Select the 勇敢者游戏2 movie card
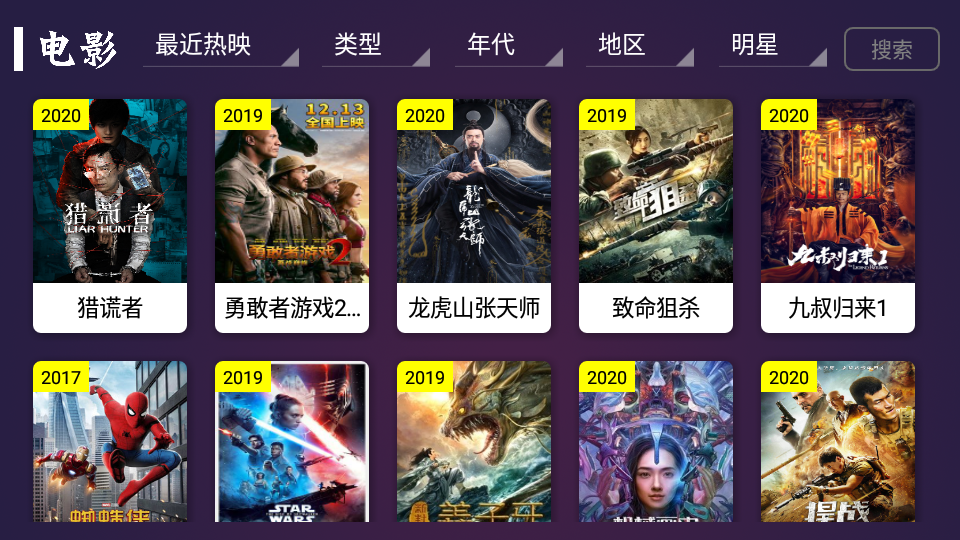This screenshot has height=540, width=960. pos(292,215)
